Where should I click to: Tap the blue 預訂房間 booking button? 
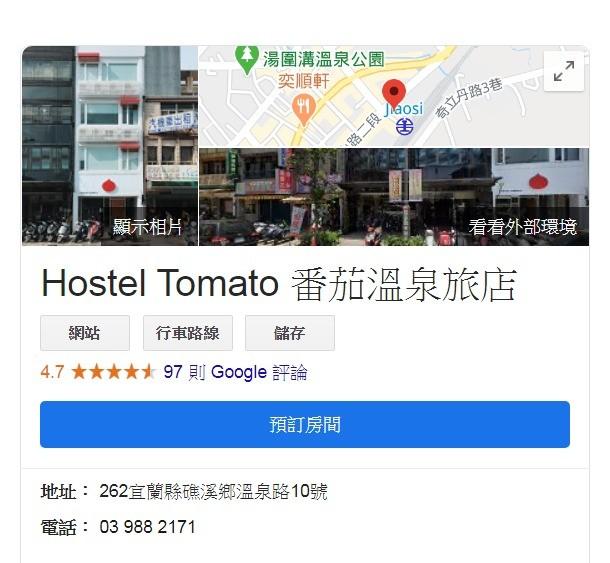click(x=305, y=425)
